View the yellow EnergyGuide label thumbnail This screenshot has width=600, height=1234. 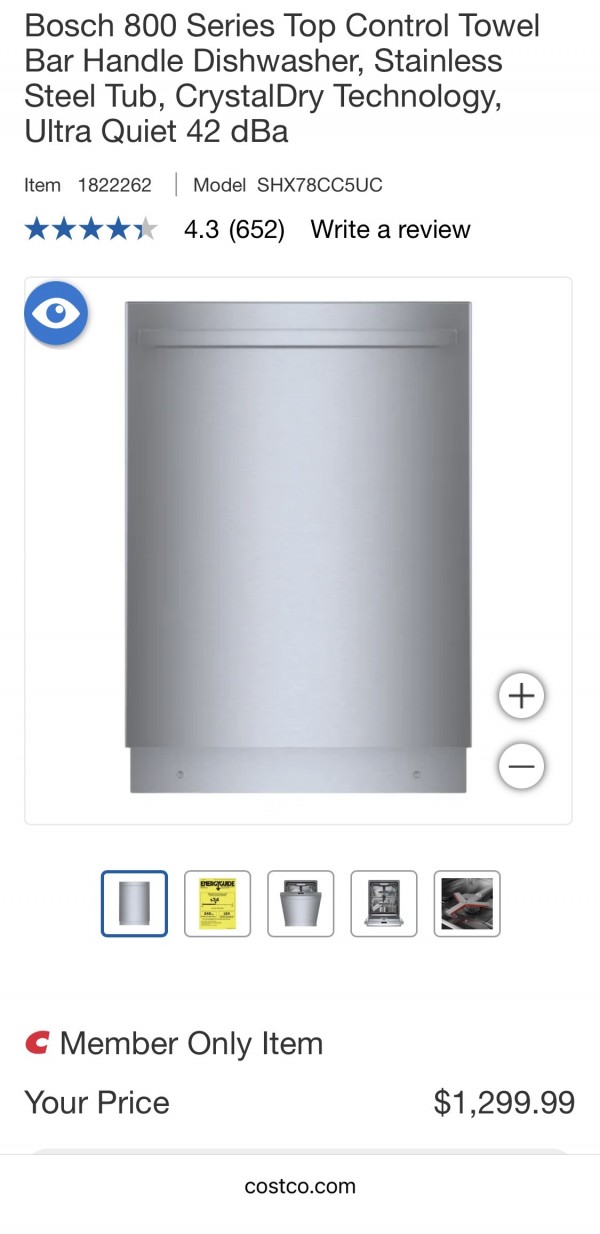point(217,904)
